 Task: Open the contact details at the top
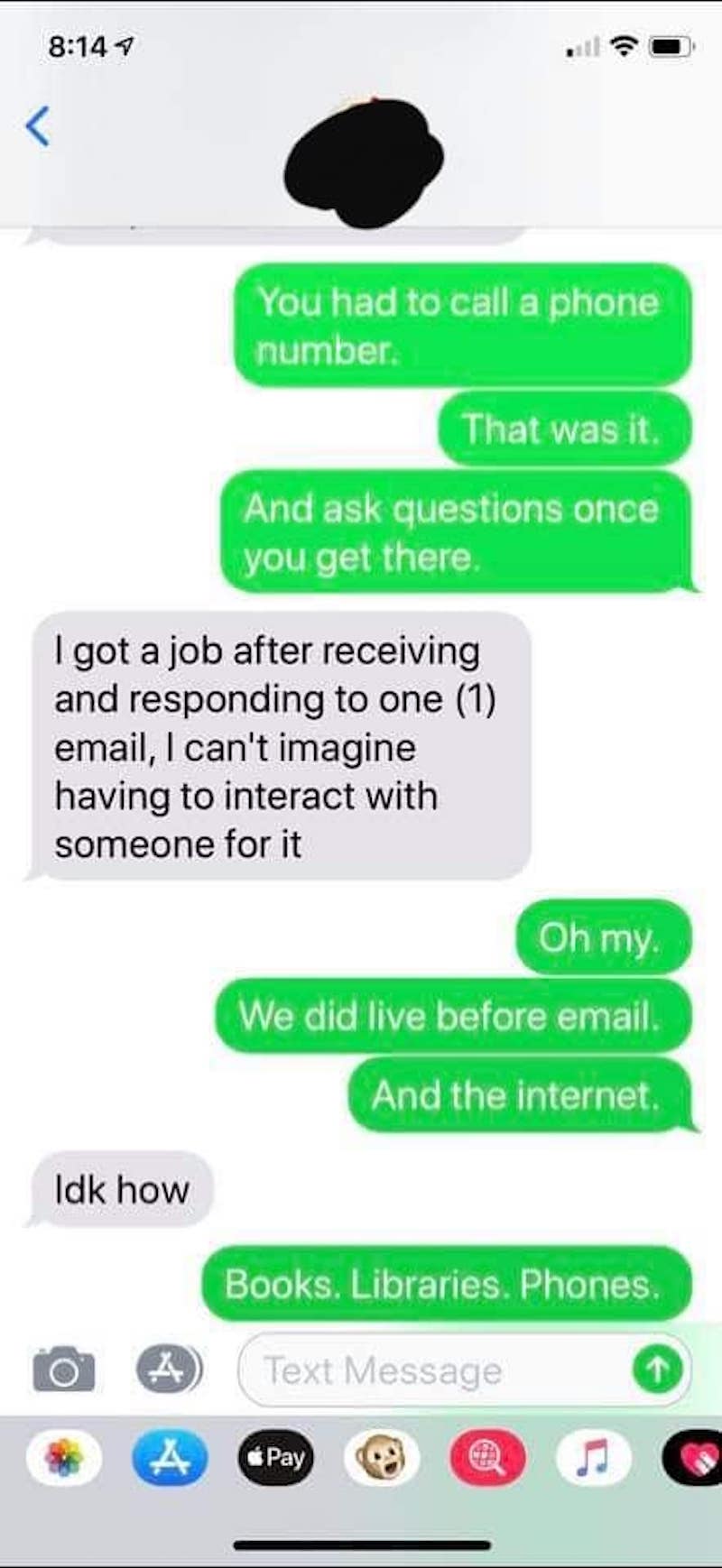pos(364,162)
